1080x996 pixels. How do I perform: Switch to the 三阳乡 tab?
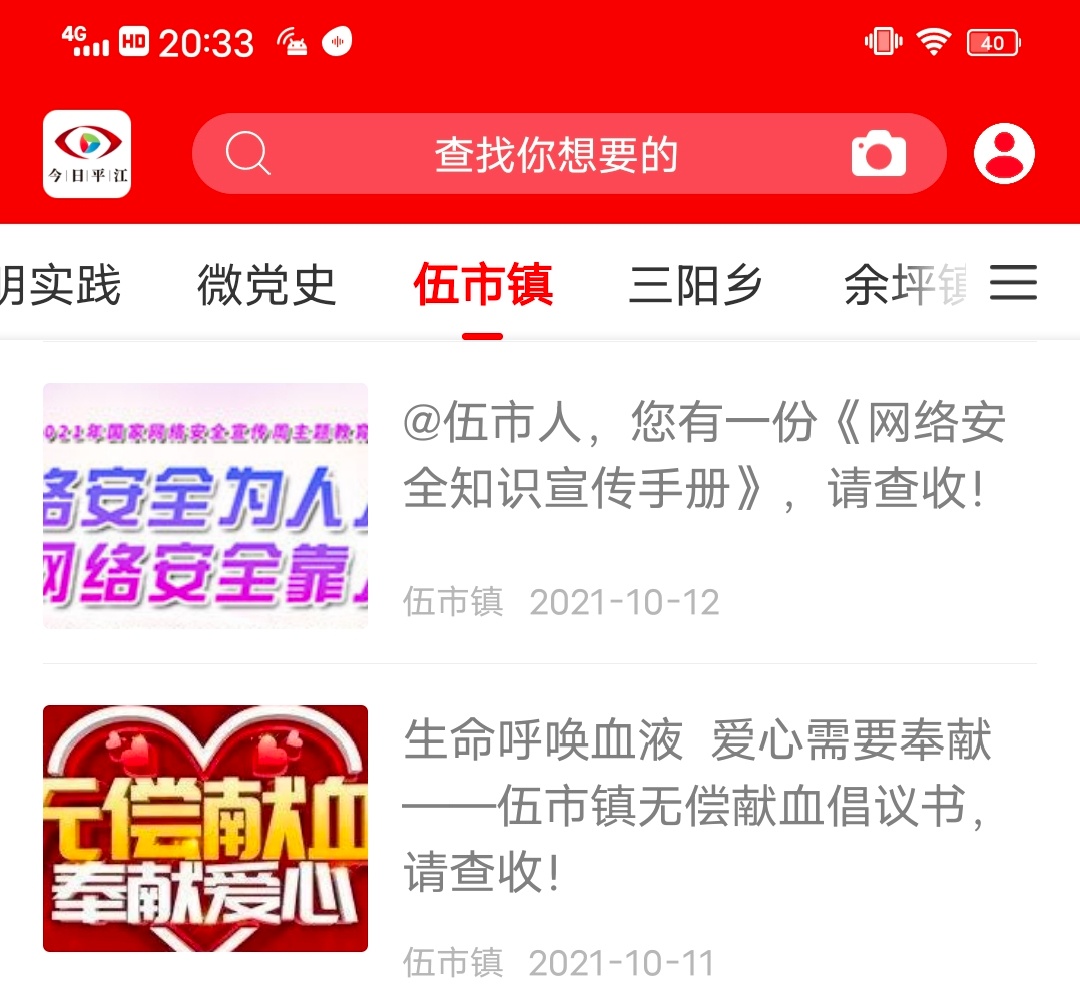point(696,286)
